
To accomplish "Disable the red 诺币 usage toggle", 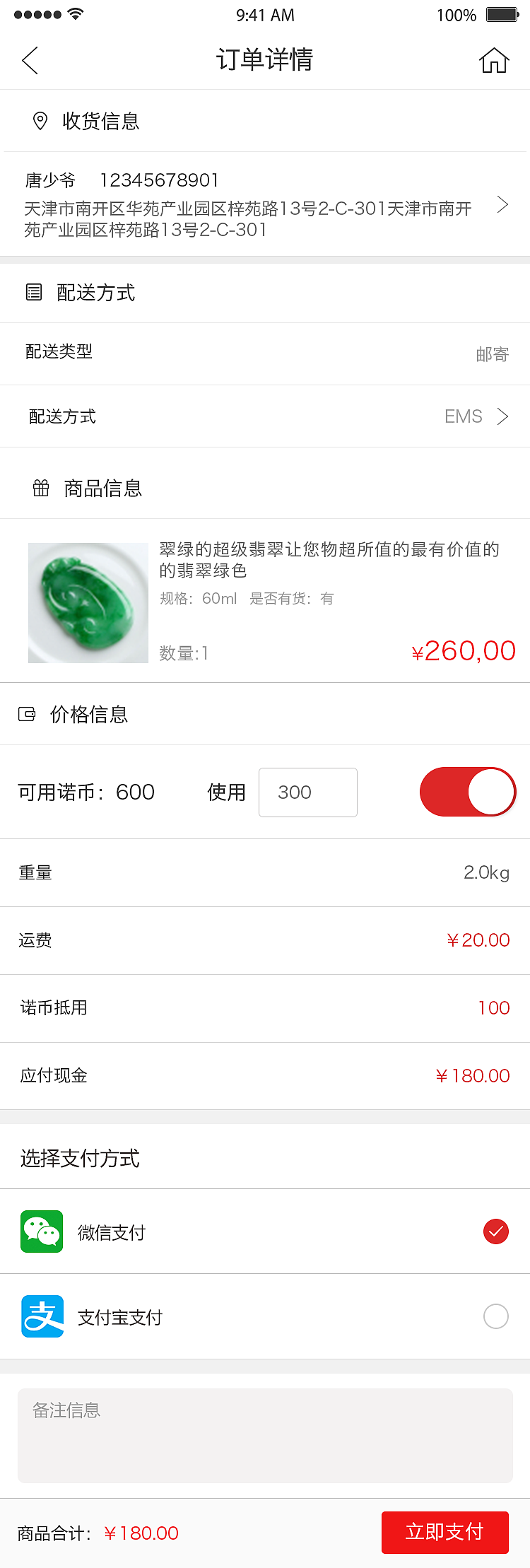I will click(x=468, y=792).
